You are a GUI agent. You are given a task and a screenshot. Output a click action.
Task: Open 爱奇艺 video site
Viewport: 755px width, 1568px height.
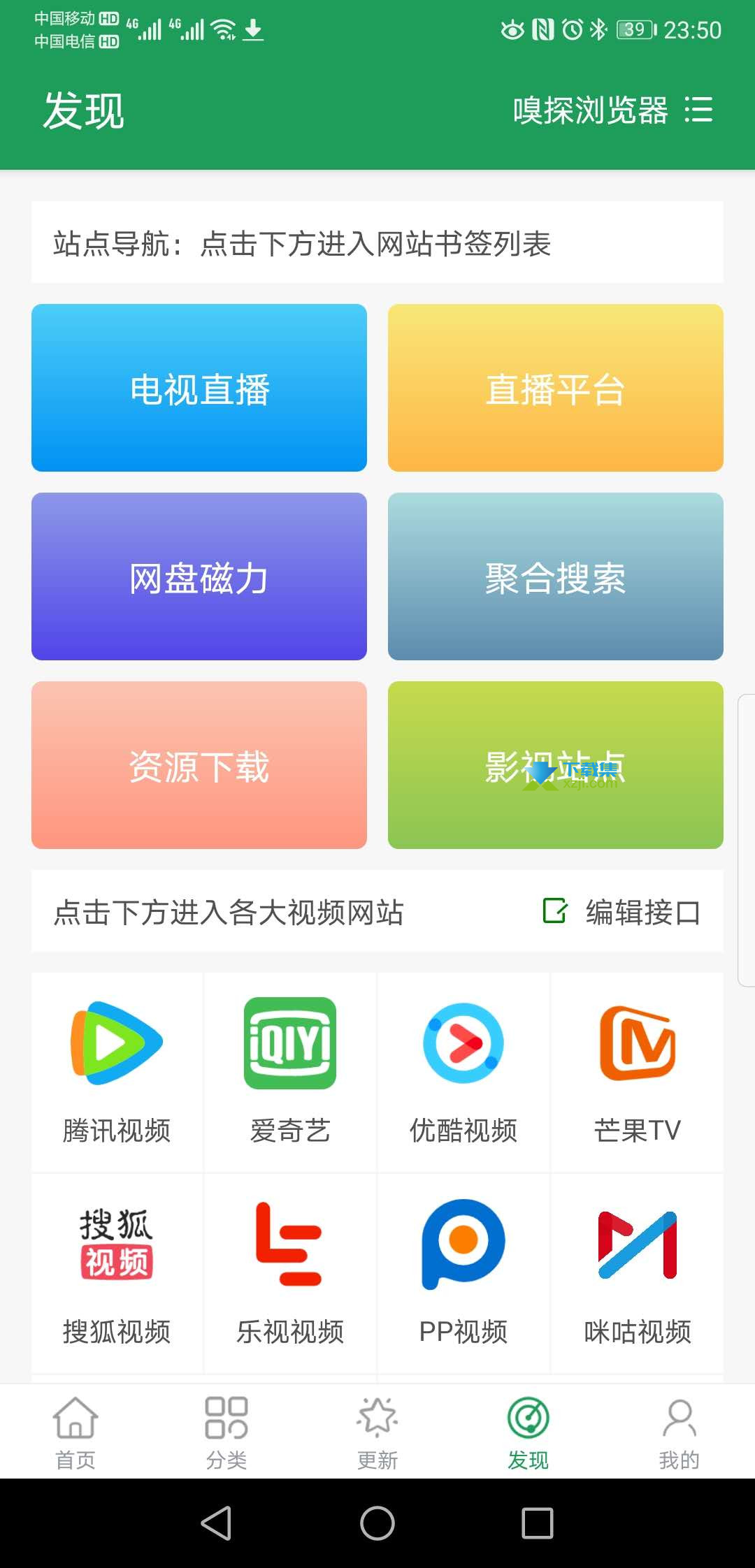pos(290,1073)
